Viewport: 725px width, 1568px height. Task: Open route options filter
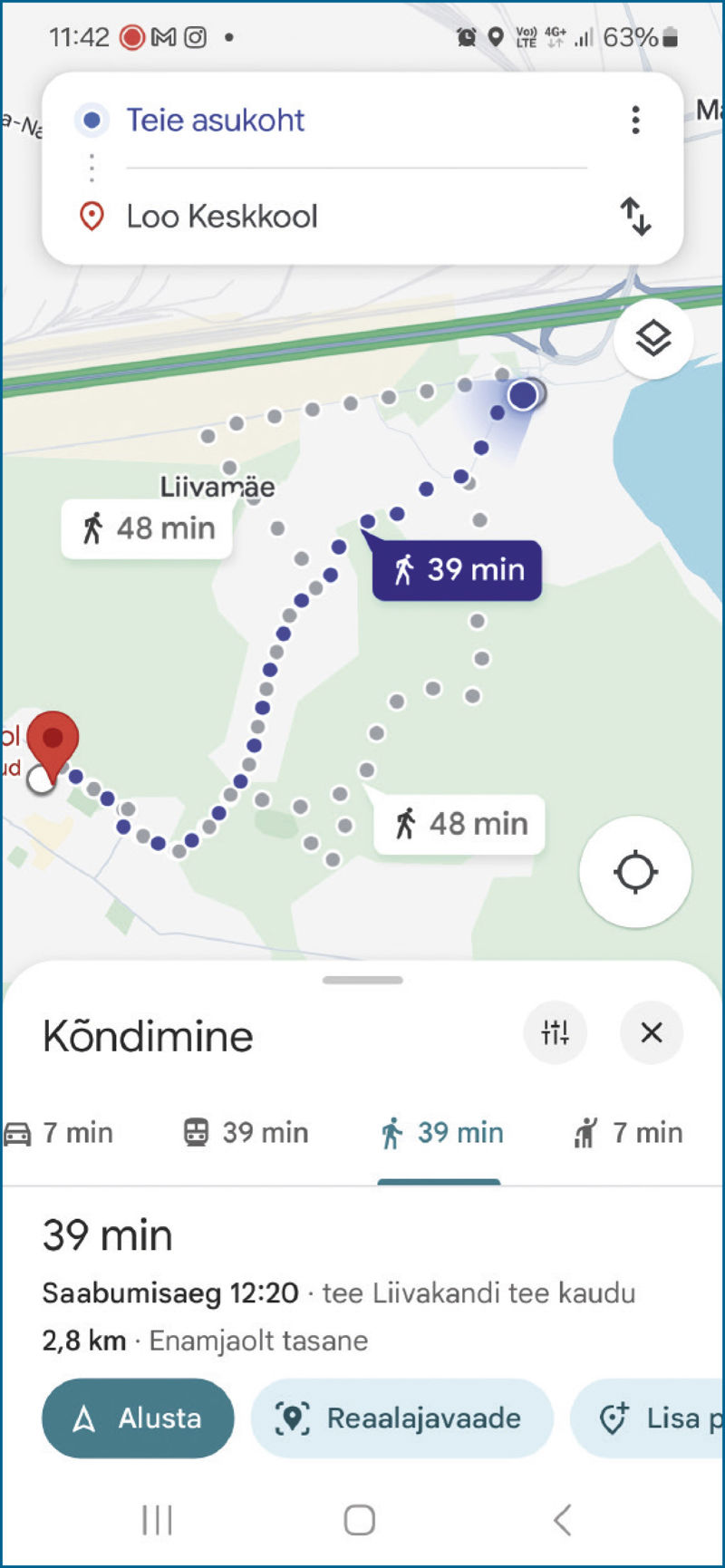pyautogui.click(x=555, y=1032)
